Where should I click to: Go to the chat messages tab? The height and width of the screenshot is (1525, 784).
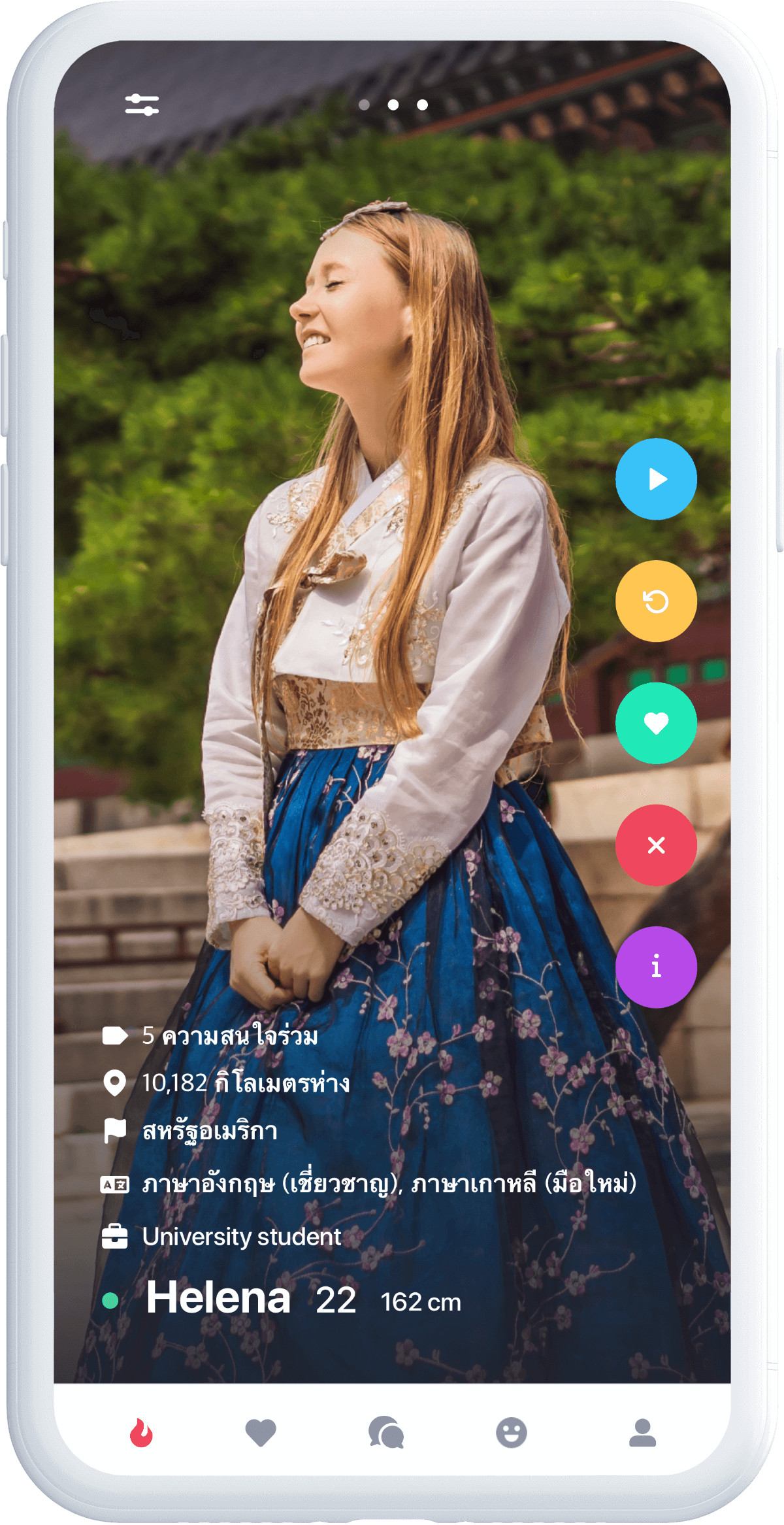(x=386, y=1433)
